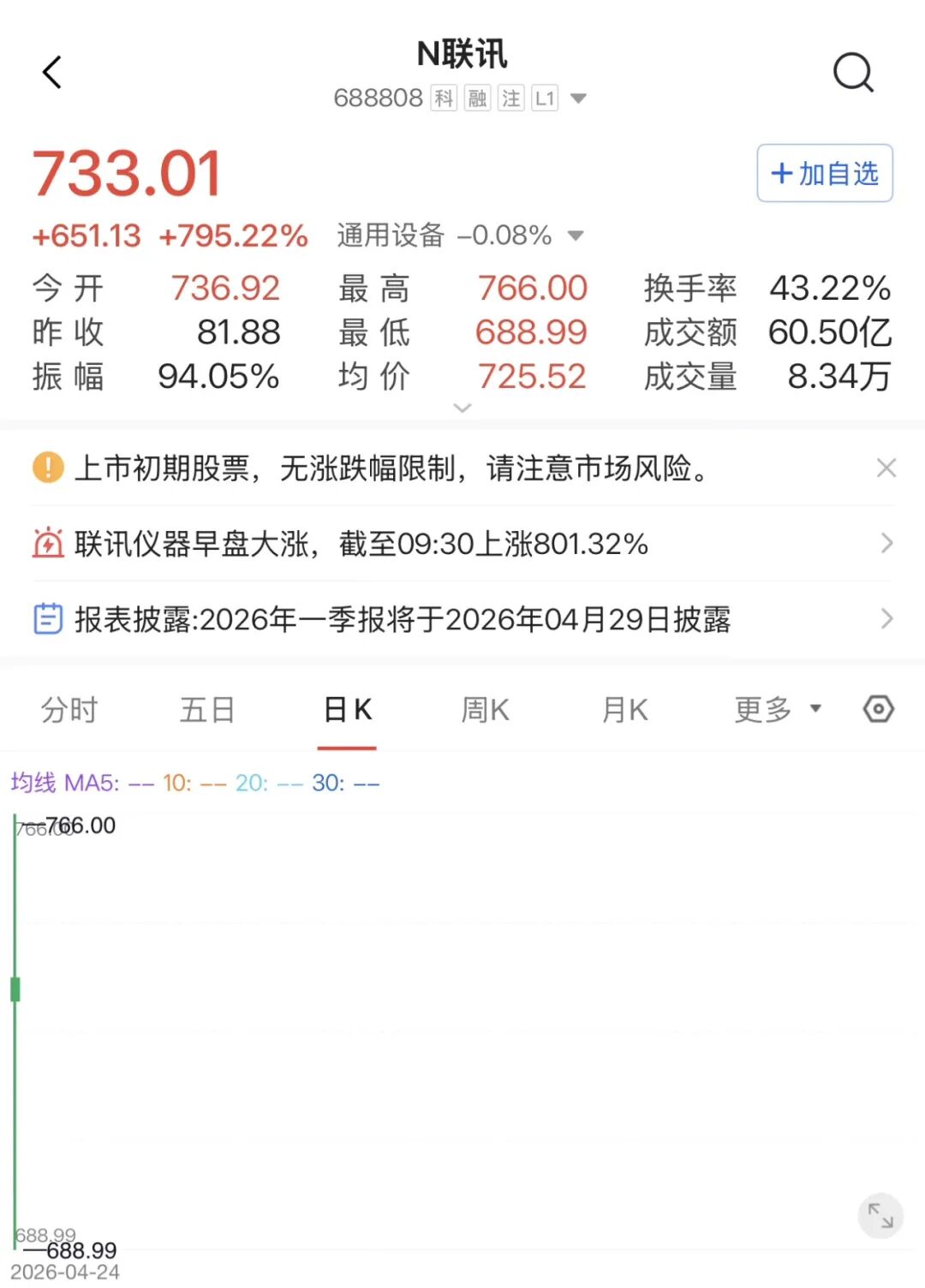The height and width of the screenshot is (1288, 925).
Task: Open the search magnifier icon
Action: click(x=853, y=73)
